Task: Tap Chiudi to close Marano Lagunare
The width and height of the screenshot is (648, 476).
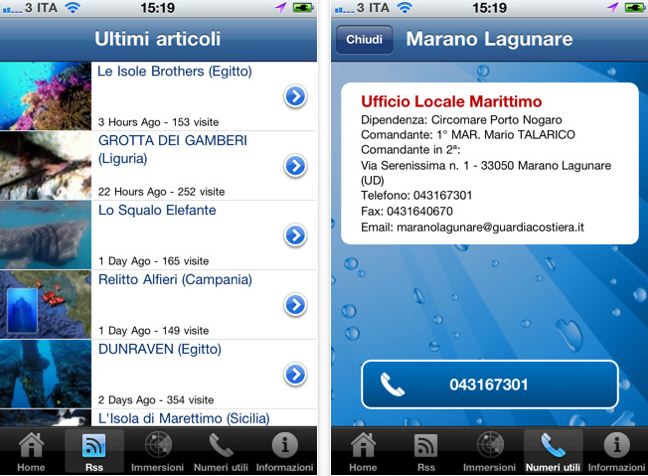Action: click(363, 40)
